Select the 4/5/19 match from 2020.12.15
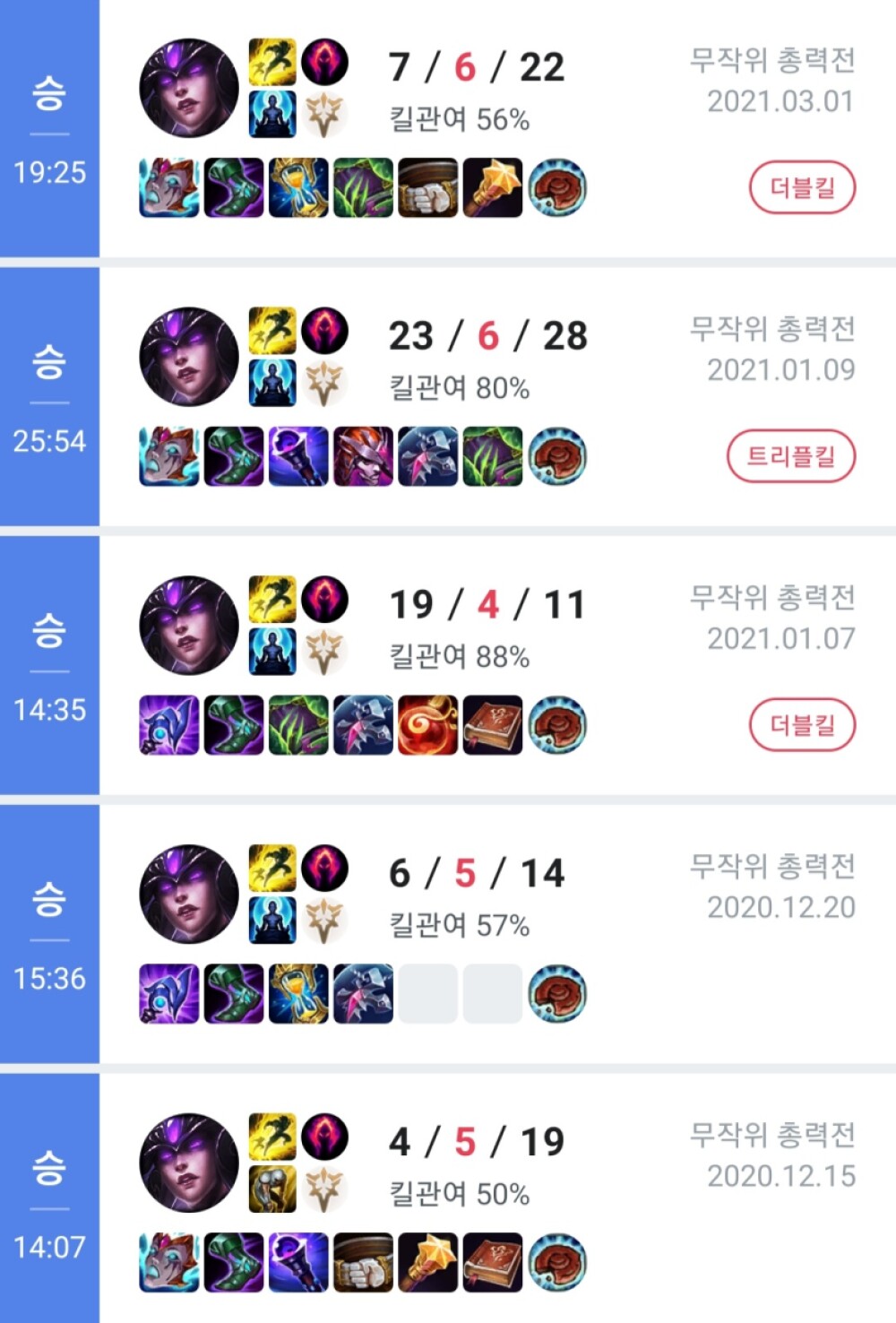Screen dimensions: 896x1323 [476, 1143]
